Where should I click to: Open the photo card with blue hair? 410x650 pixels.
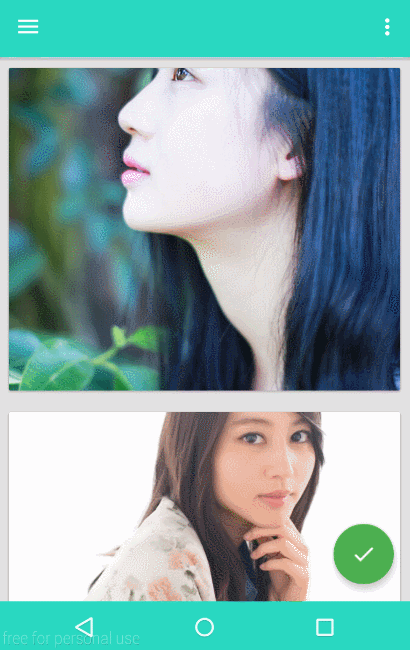tap(204, 229)
